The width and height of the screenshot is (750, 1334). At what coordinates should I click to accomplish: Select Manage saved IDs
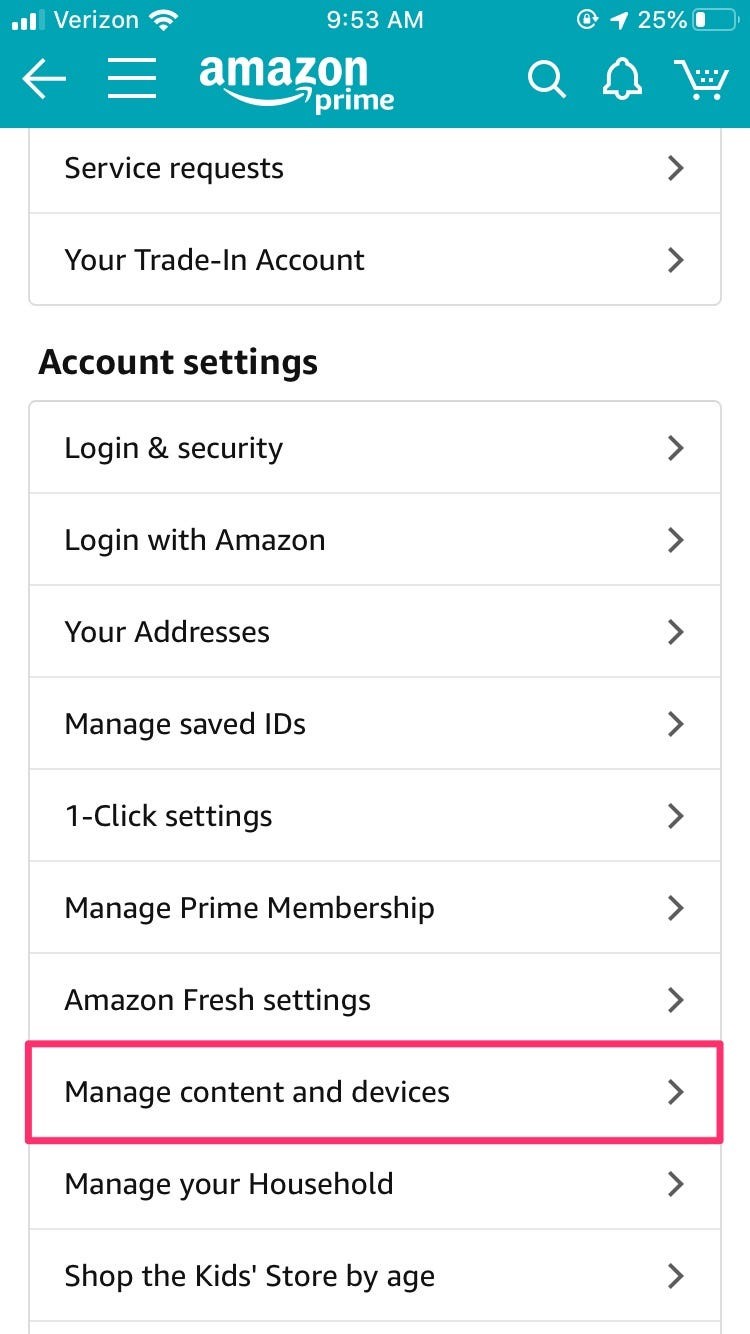pyautogui.click(x=375, y=723)
